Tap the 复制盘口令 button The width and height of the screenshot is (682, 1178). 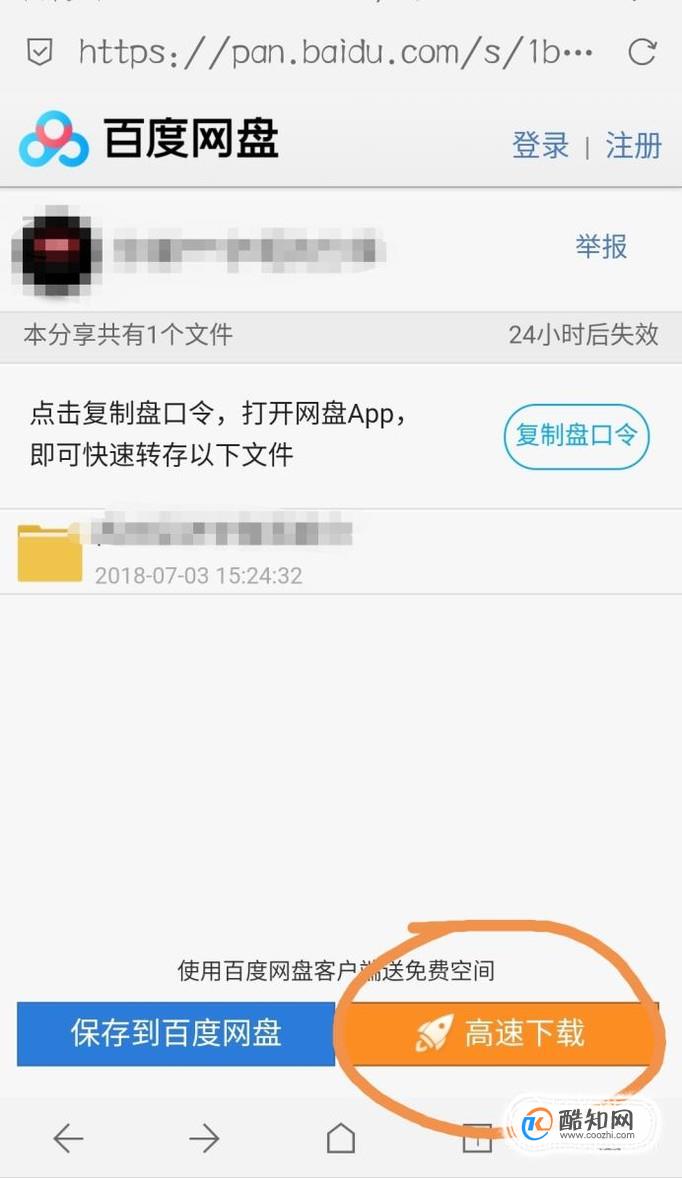(576, 436)
